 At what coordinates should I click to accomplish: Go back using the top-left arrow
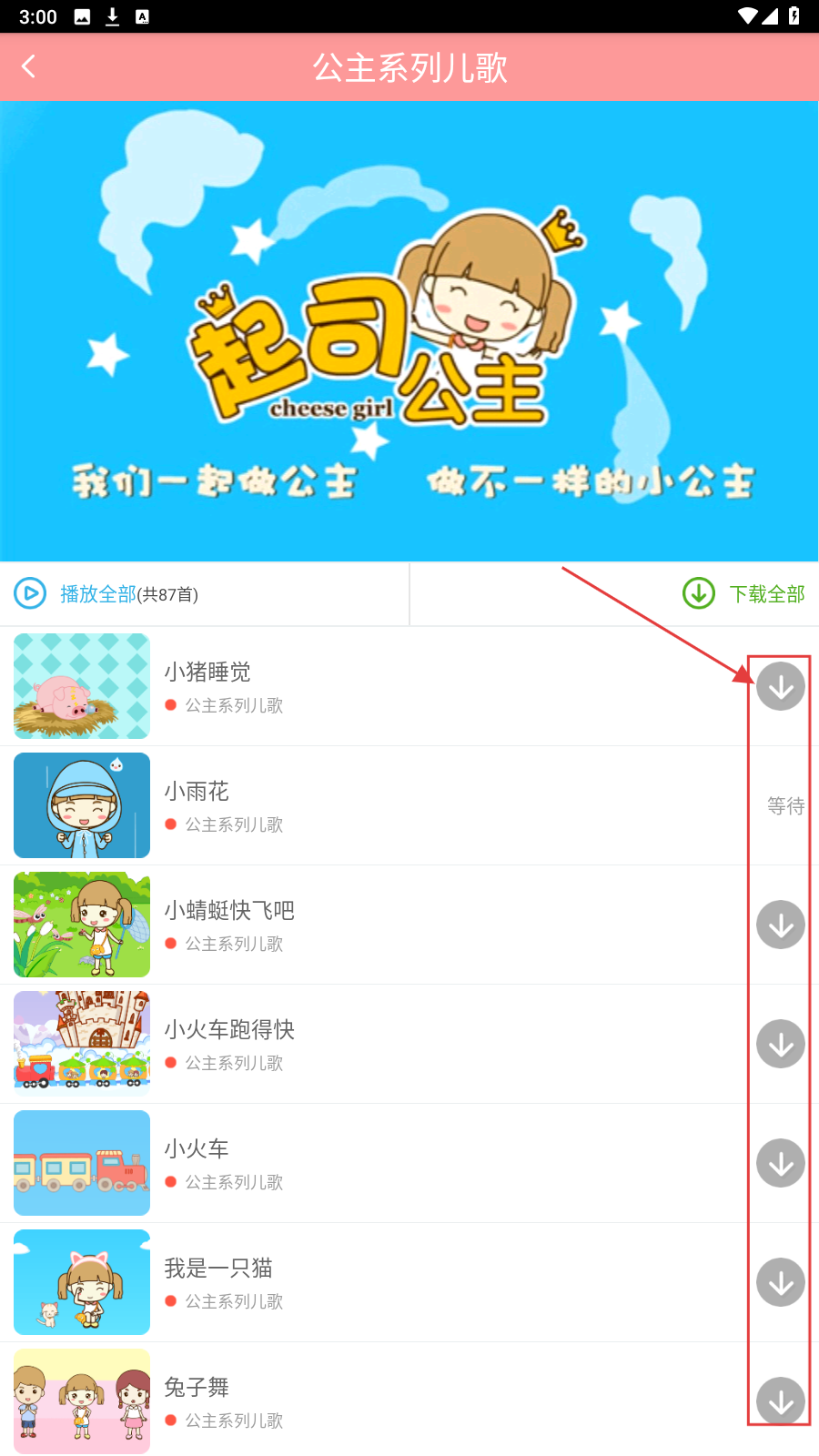tap(29, 66)
